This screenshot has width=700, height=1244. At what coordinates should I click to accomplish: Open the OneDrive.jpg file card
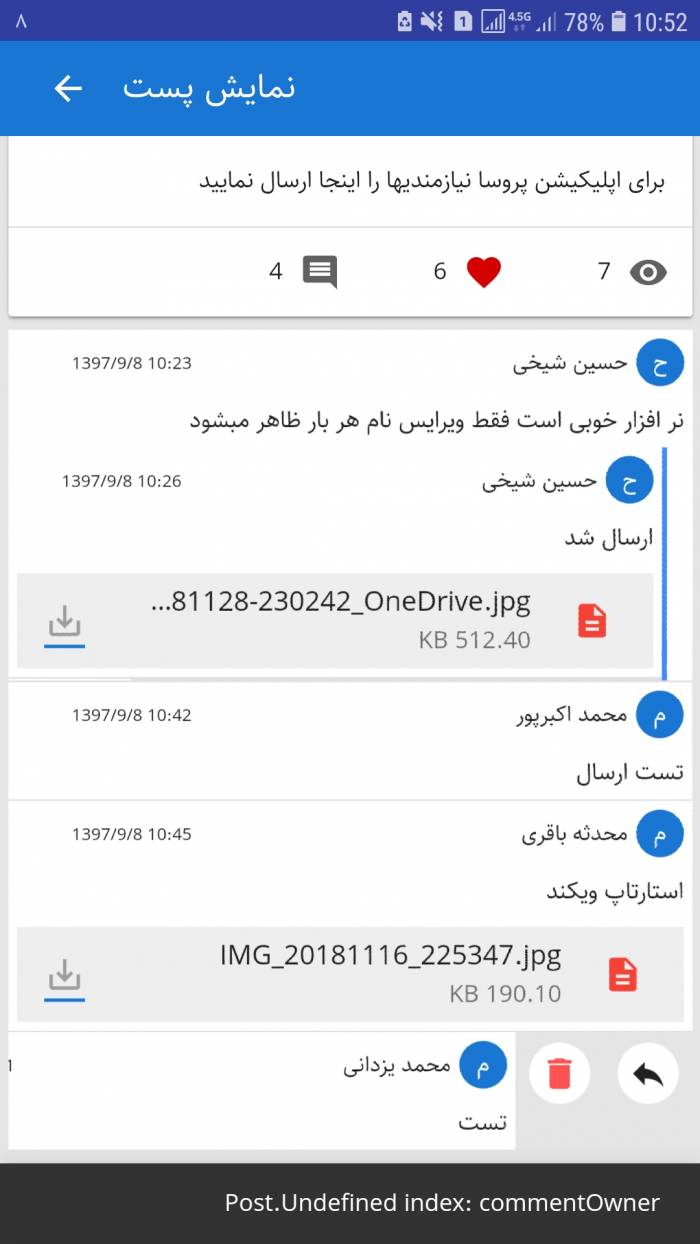tap(335, 621)
